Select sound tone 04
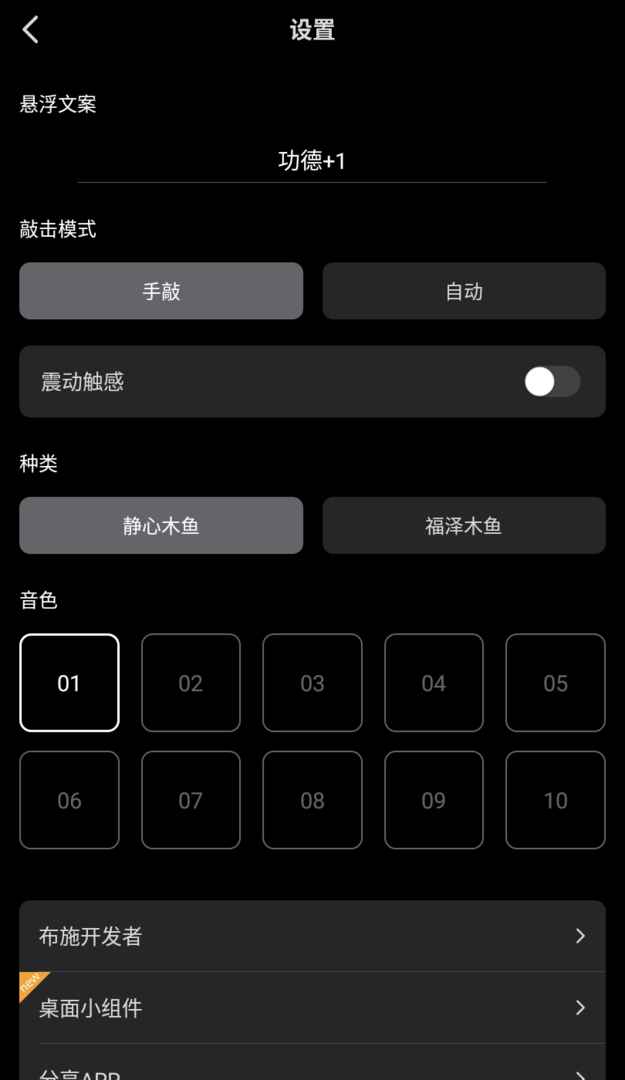The width and height of the screenshot is (625, 1080). coord(433,683)
